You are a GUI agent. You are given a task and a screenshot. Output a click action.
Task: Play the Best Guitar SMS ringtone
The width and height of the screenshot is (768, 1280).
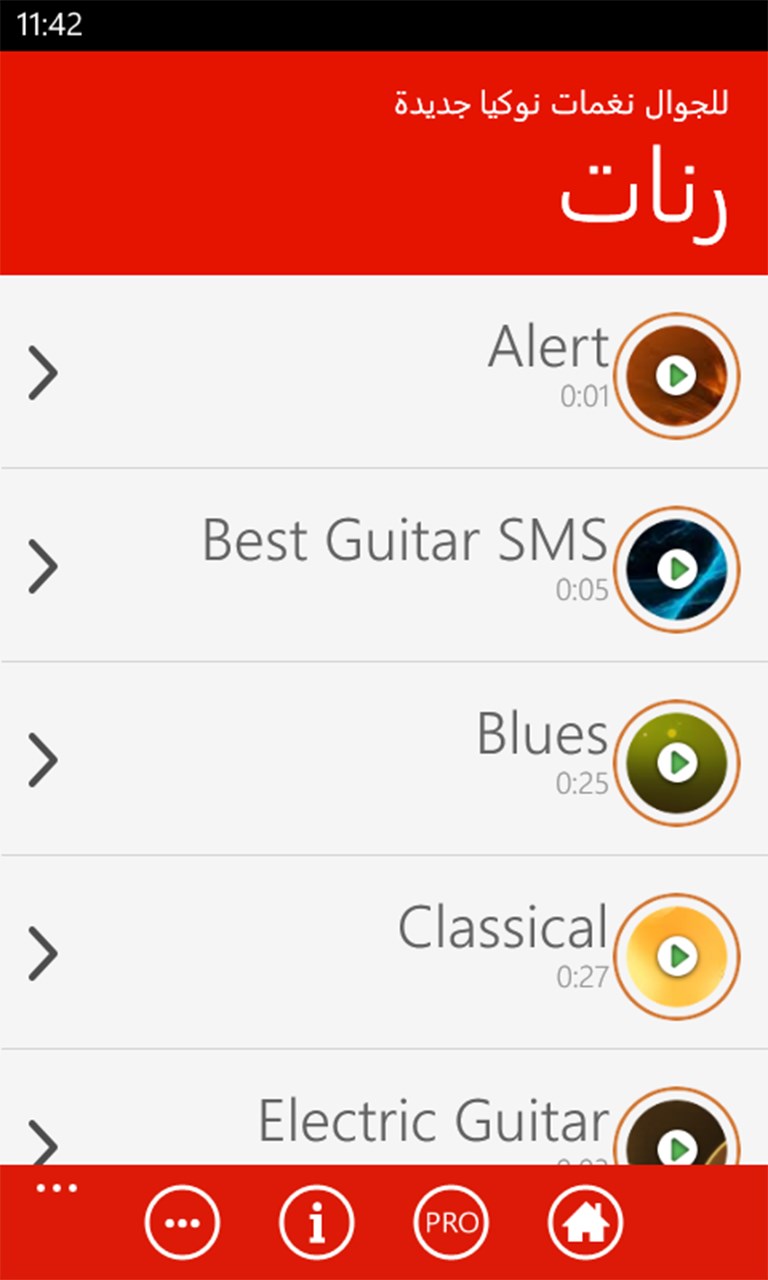pyautogui.click(x=677, y=569)
